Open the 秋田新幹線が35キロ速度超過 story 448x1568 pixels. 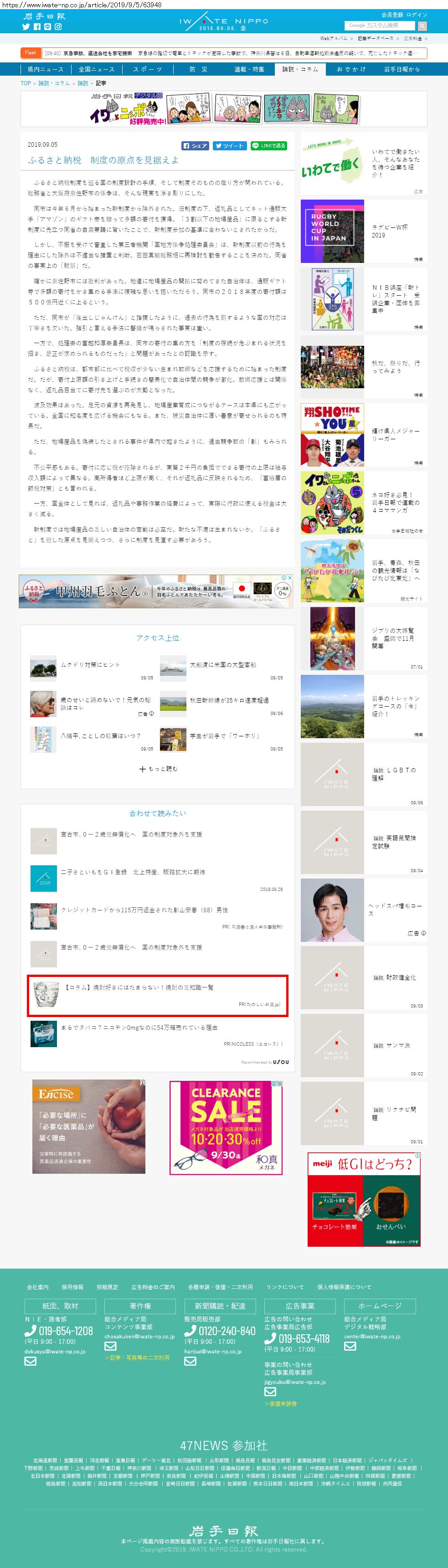tap(229, 700)
